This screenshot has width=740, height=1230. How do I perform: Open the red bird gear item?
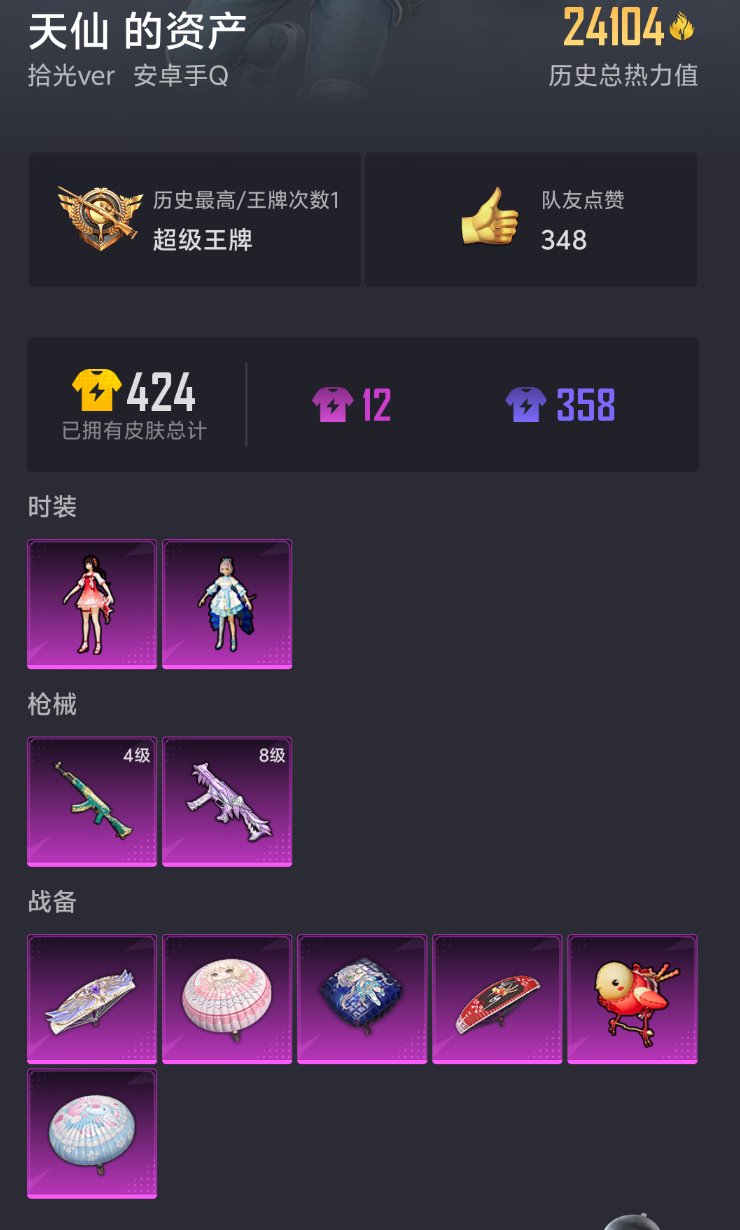[x=632, y=999]
